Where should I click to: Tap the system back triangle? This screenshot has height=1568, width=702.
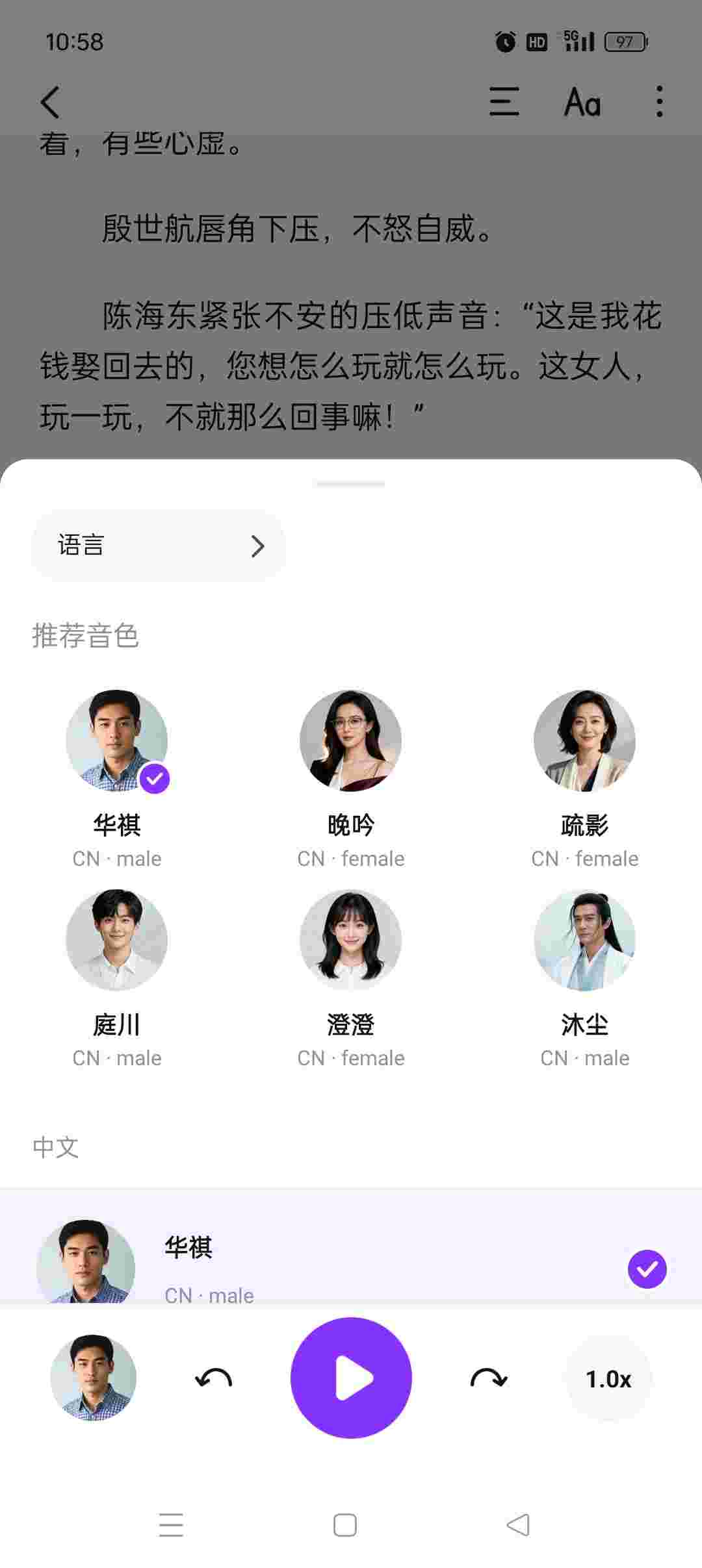pos(518,1524)
